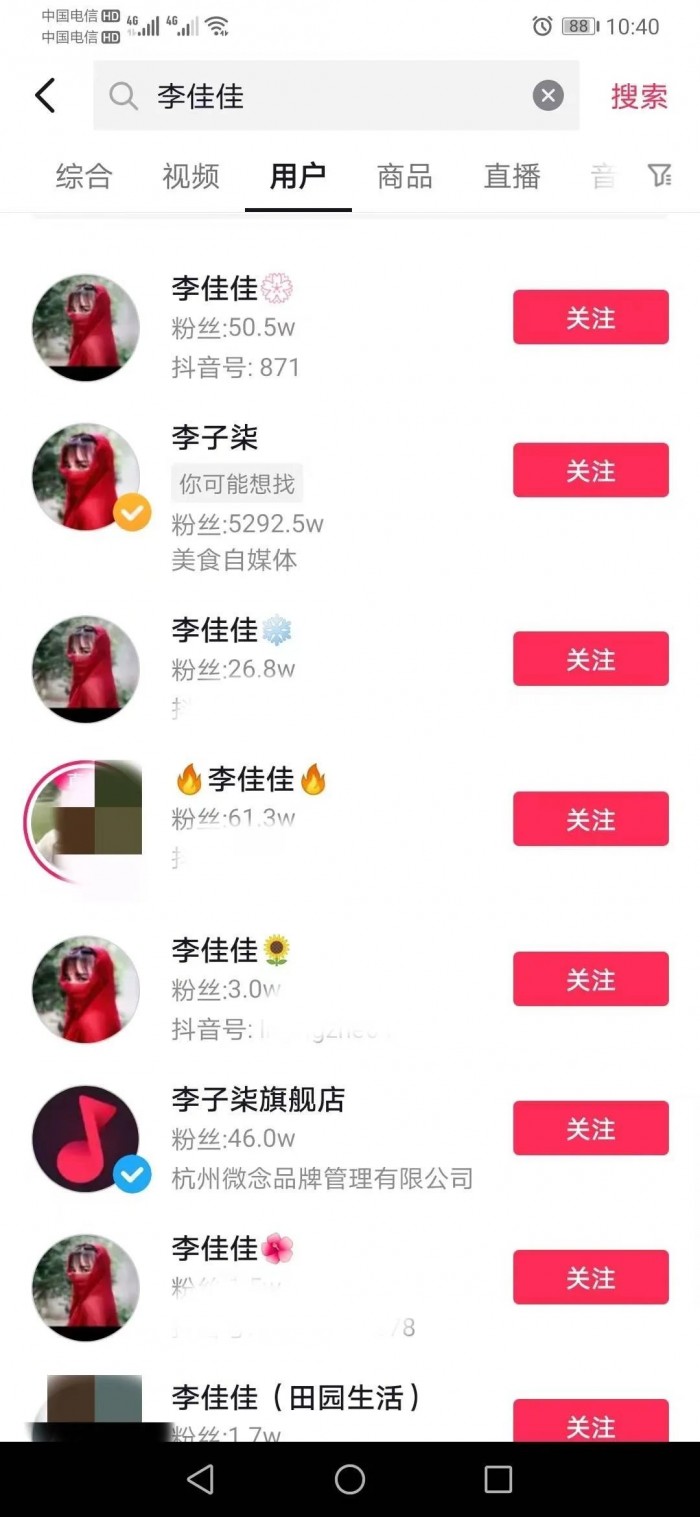Viewport: 700px width, 1517px height.
Task: Go to the system home screen
Action: click(x=350, y=1479)
